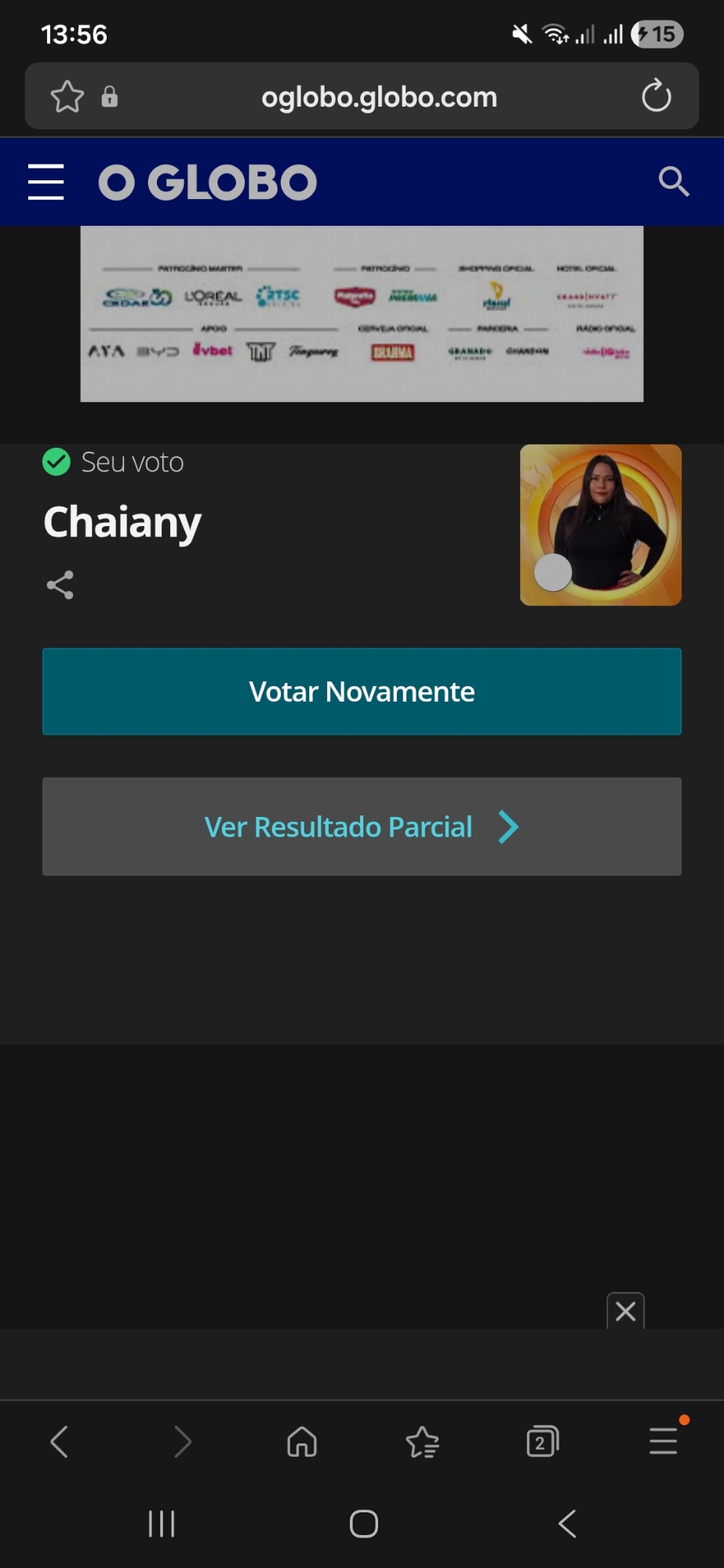Open the browser tabs switcher
The height and width of the screenshot is (1568, 724).
pos(542,1441)
